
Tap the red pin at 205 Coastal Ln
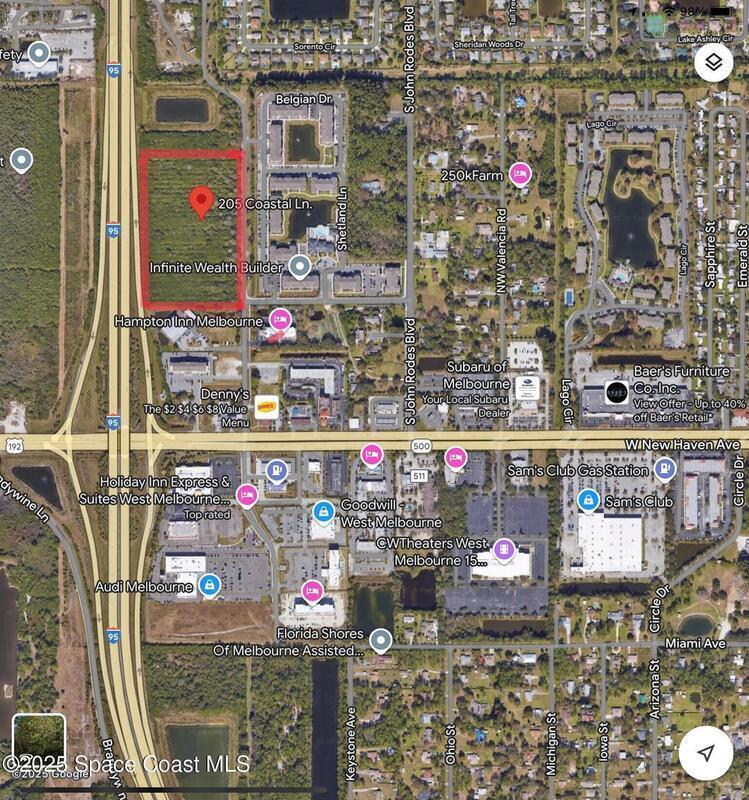pyautogui.click(x=201, y=201)
